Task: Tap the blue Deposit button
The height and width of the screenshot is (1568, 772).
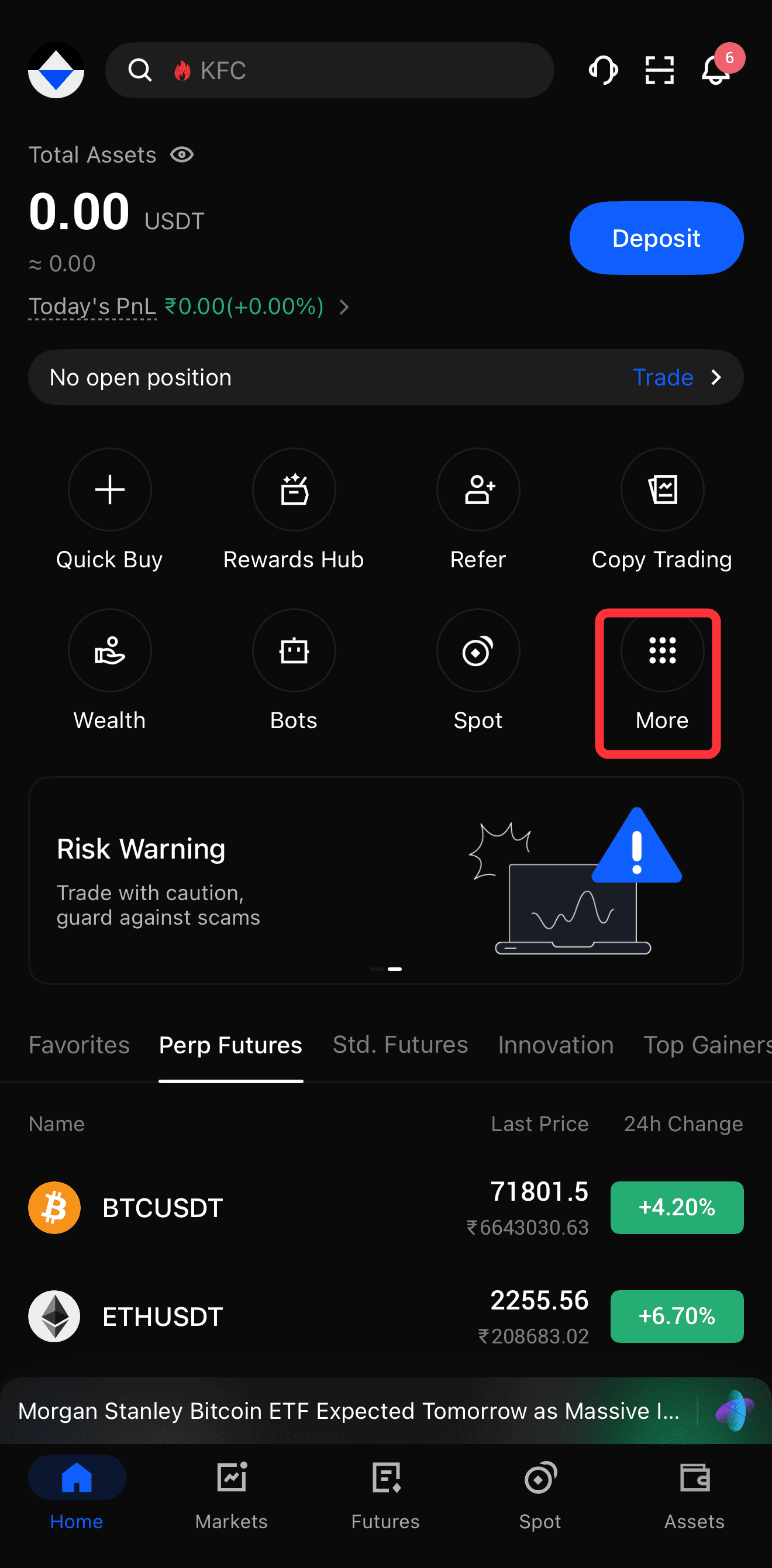Action: (x=656, y=238)
